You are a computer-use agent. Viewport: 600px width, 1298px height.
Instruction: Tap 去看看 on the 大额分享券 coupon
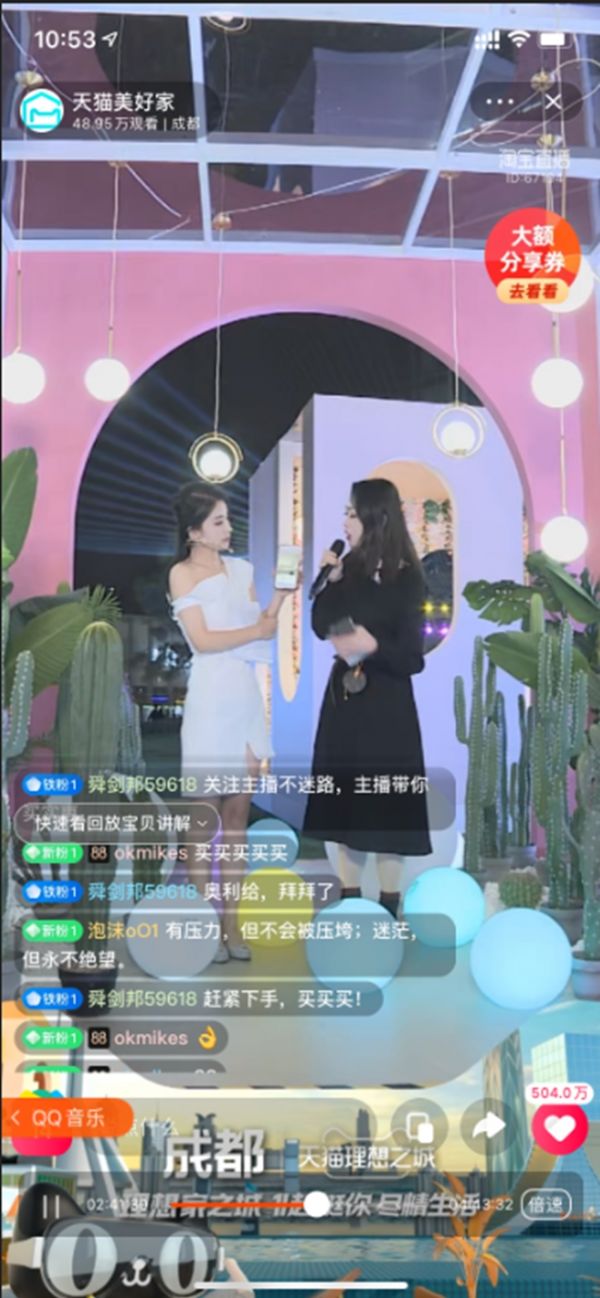[532, 292]
